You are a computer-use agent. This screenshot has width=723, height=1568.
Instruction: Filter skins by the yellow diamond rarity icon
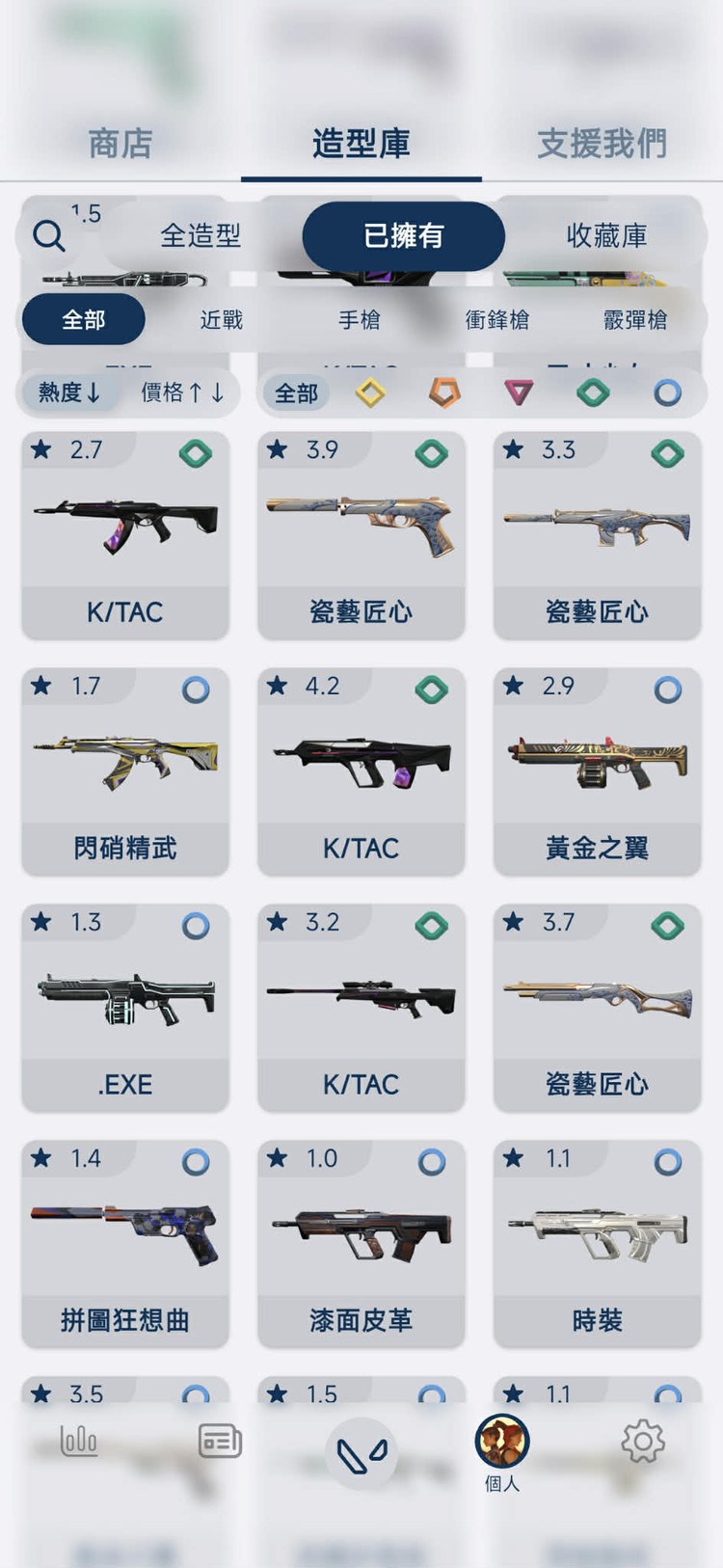(370, 392)
